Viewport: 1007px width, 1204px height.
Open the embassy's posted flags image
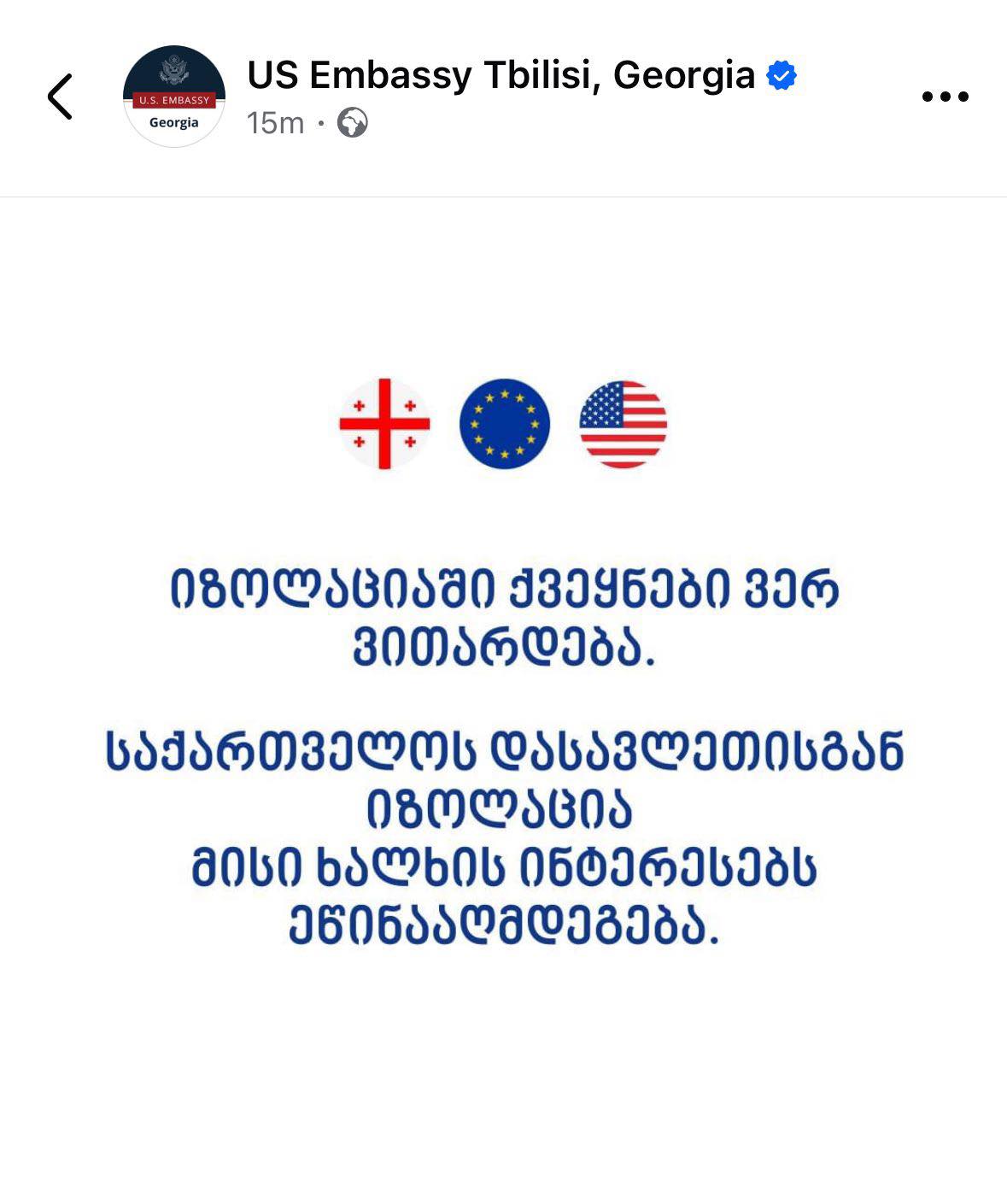click(504, 667)
